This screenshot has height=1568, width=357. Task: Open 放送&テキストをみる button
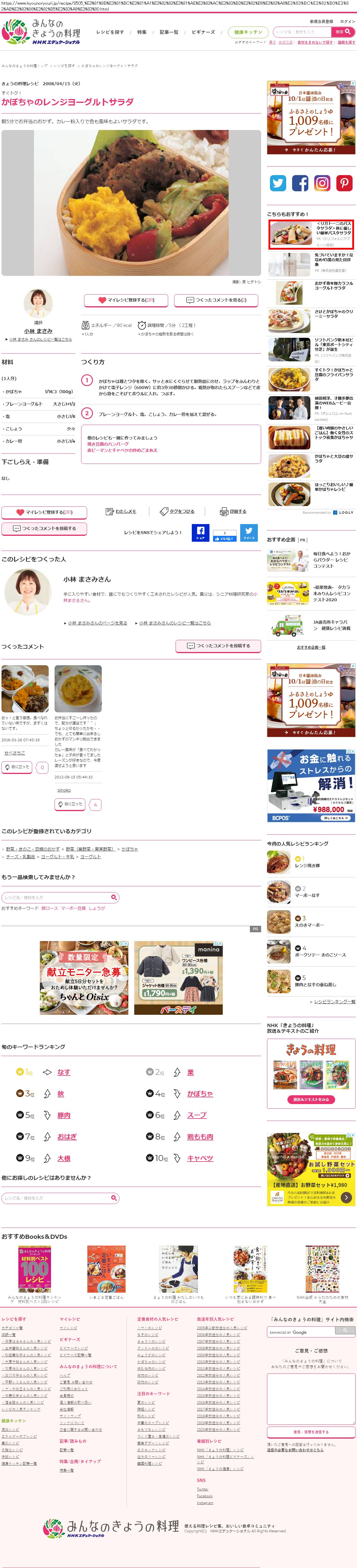coord(311,1099)
